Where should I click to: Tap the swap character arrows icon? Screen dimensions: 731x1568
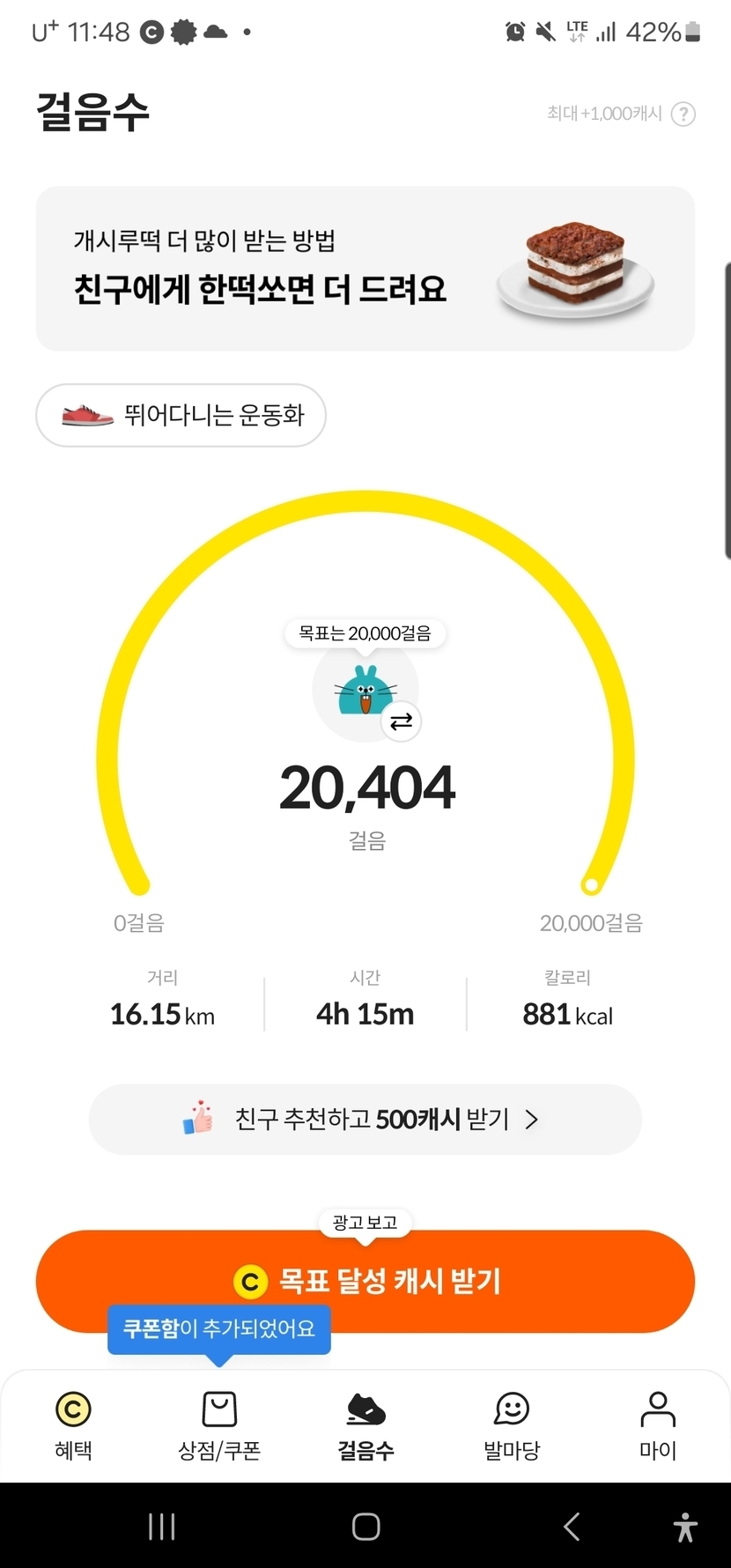pyautogui.click(x=401, y=722)
